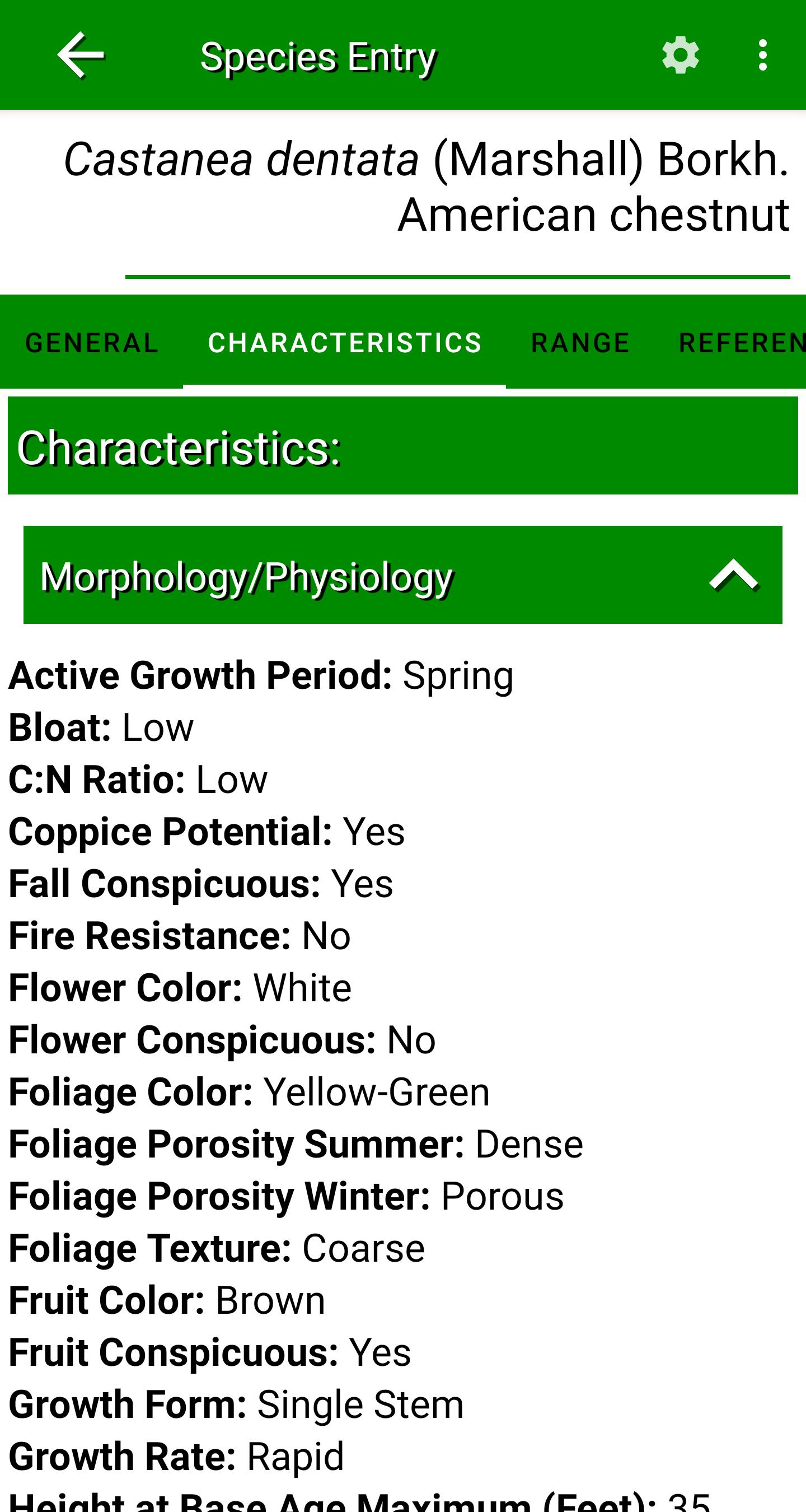Tap the Fire Resistance: No entry
The width and height of the screenshot is (806, 1512).
tap(180, 936)
